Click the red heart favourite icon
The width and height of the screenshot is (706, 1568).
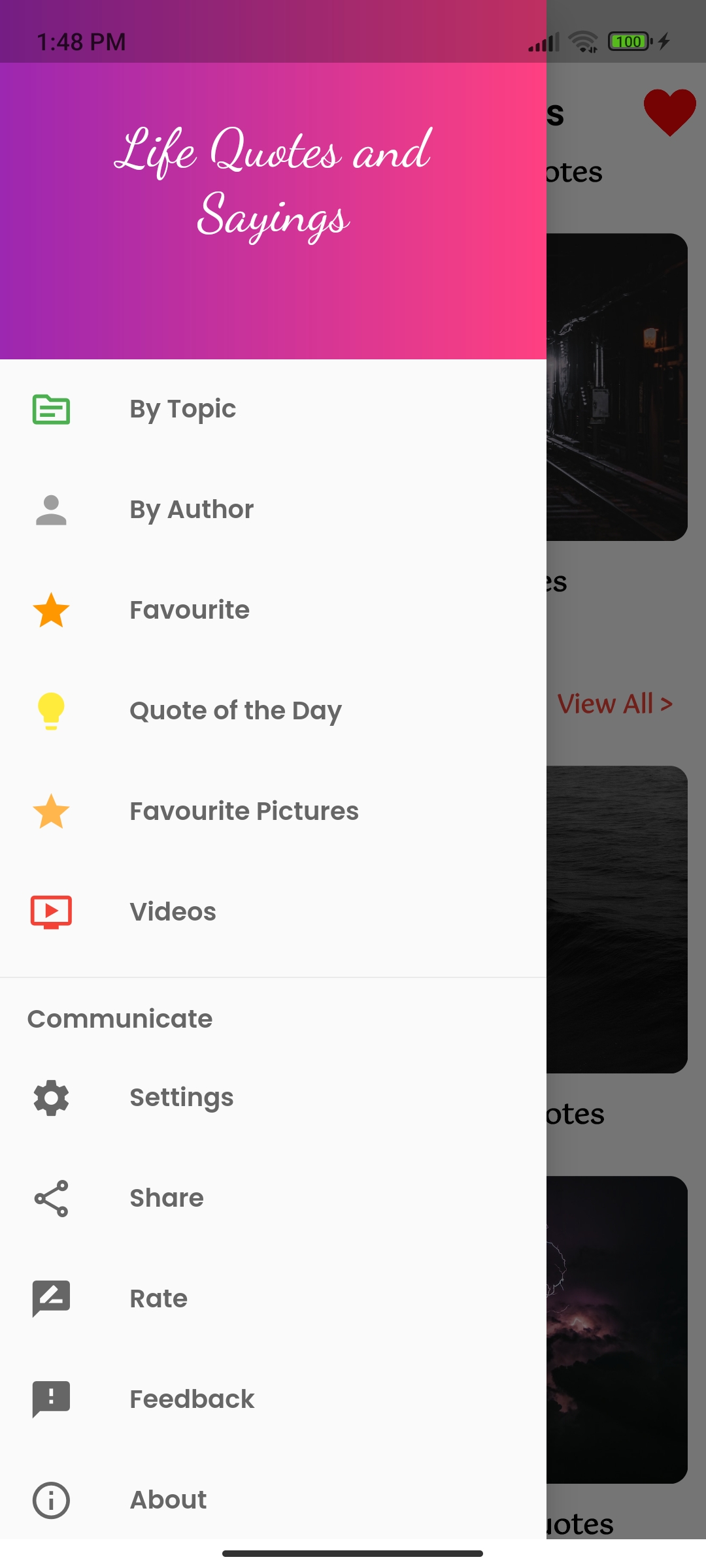point(671,112)
